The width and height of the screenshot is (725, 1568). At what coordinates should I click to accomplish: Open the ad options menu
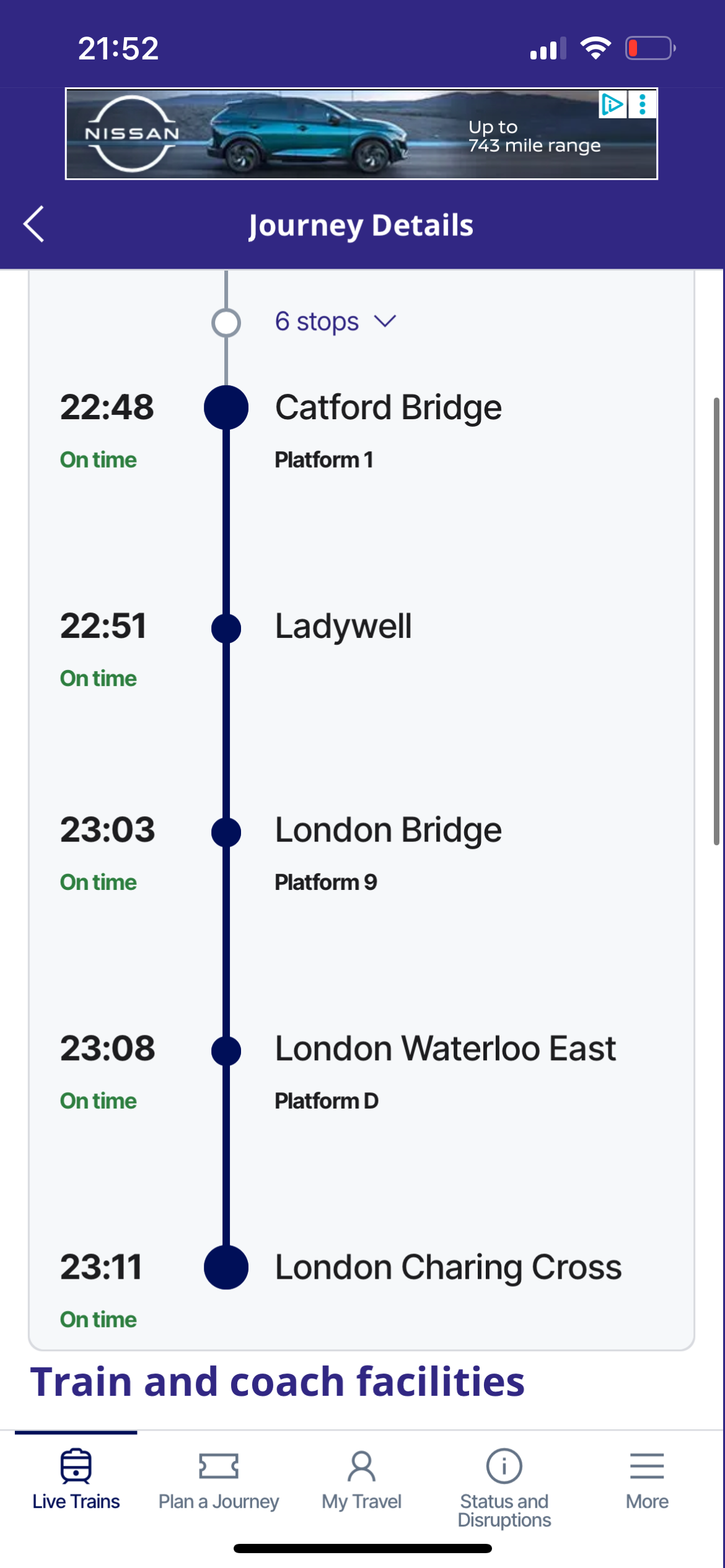pos(643,104)
